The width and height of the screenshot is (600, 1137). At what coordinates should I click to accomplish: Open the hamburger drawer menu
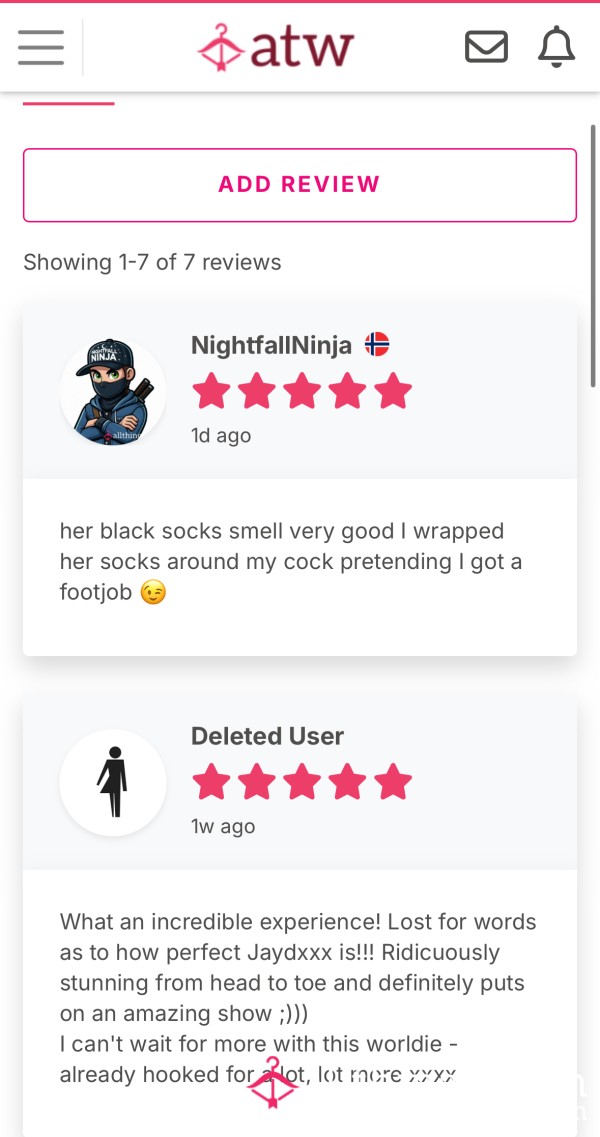pyautogui.click(x=41, y=47)
